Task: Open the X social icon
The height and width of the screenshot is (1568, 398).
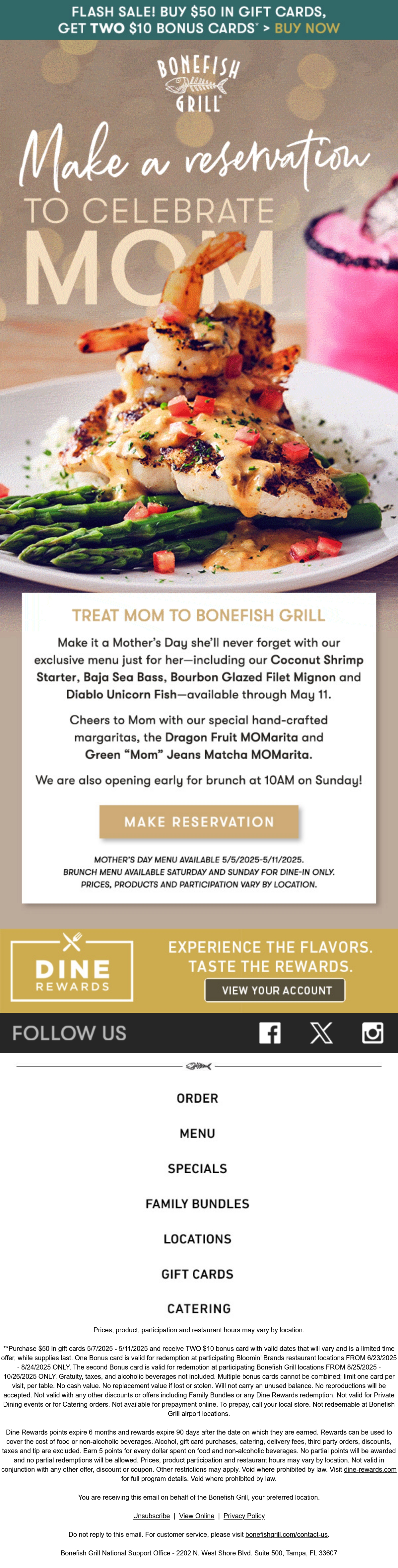Action: pos(321,1033)
